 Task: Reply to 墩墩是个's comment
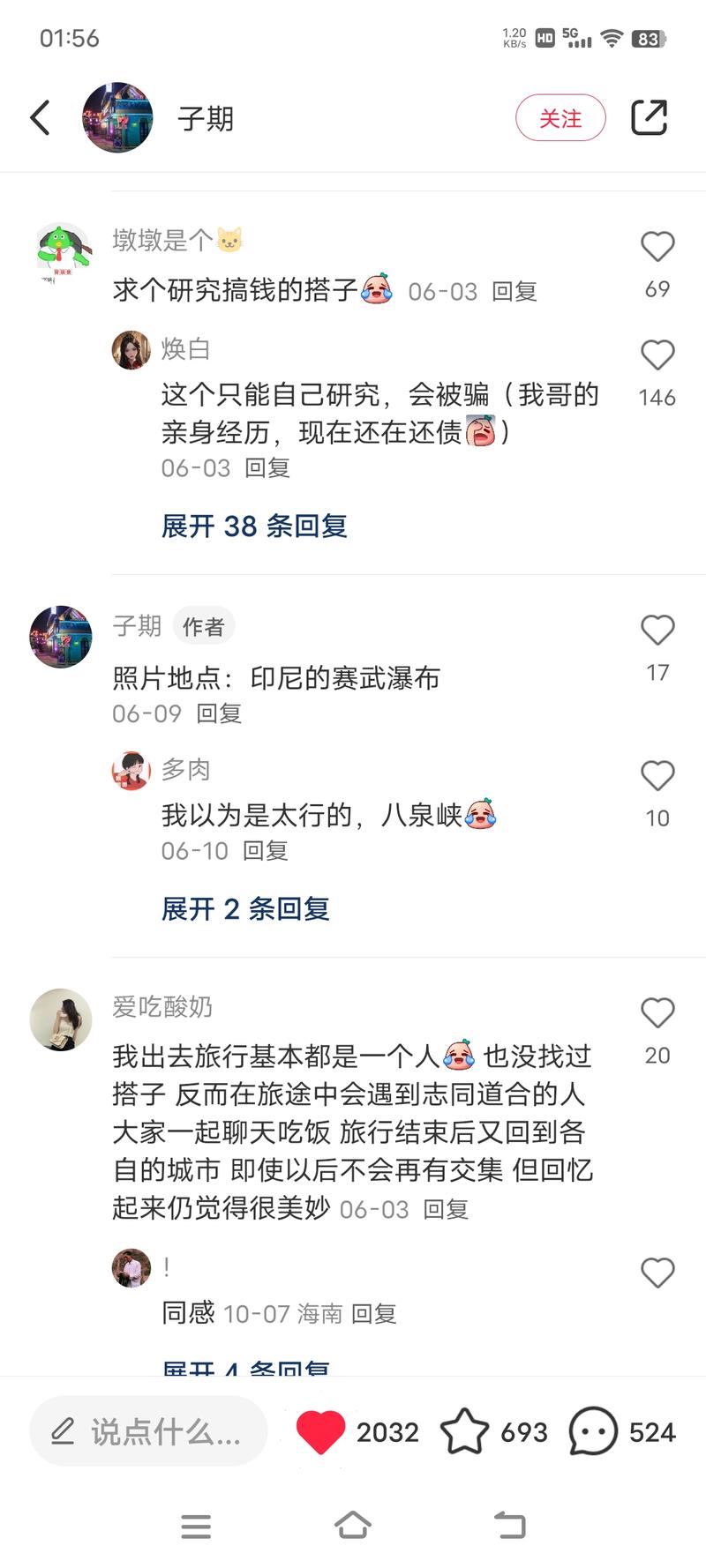pos(514,292)
